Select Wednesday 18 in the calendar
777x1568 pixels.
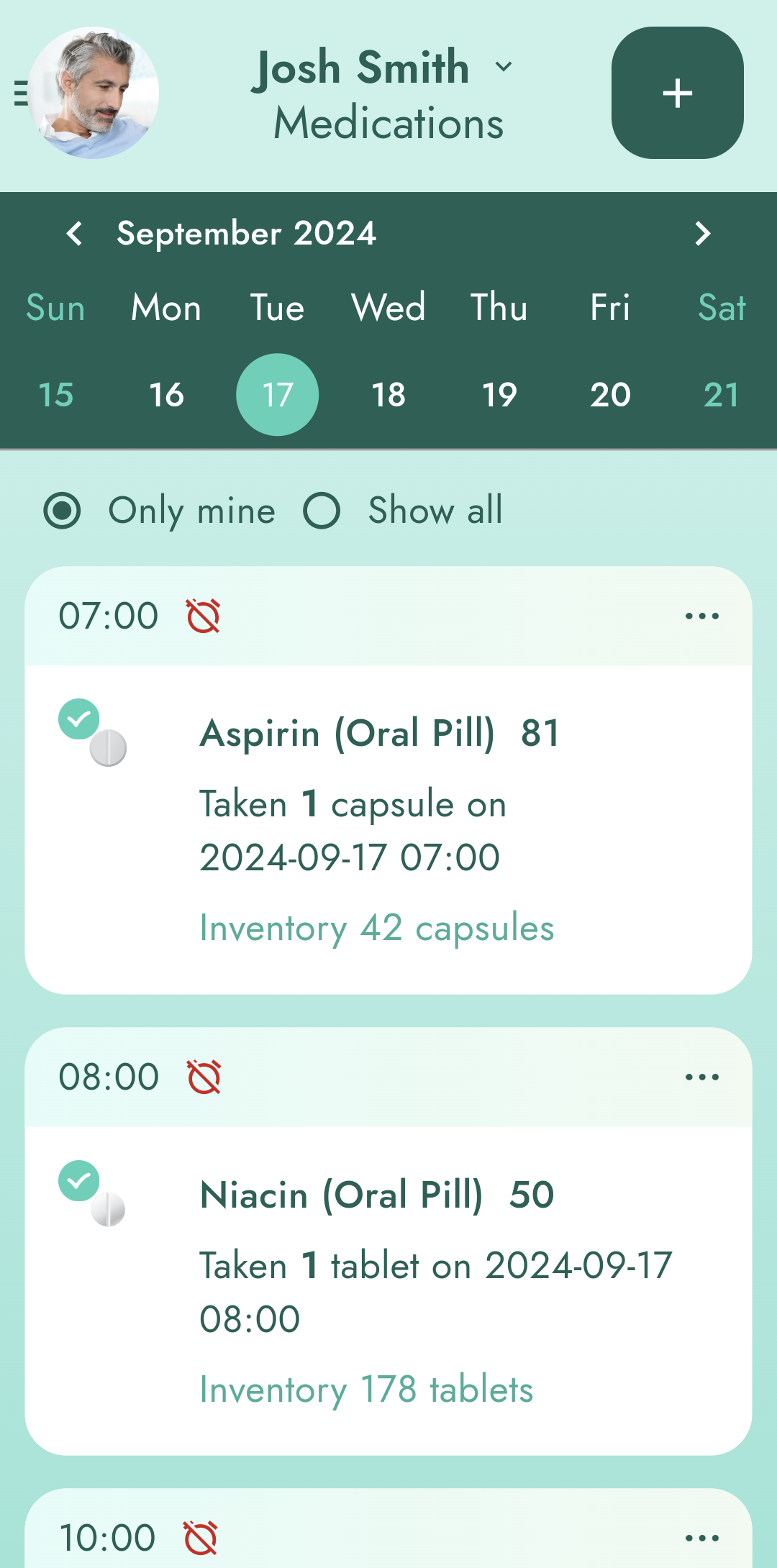point(388,395)
